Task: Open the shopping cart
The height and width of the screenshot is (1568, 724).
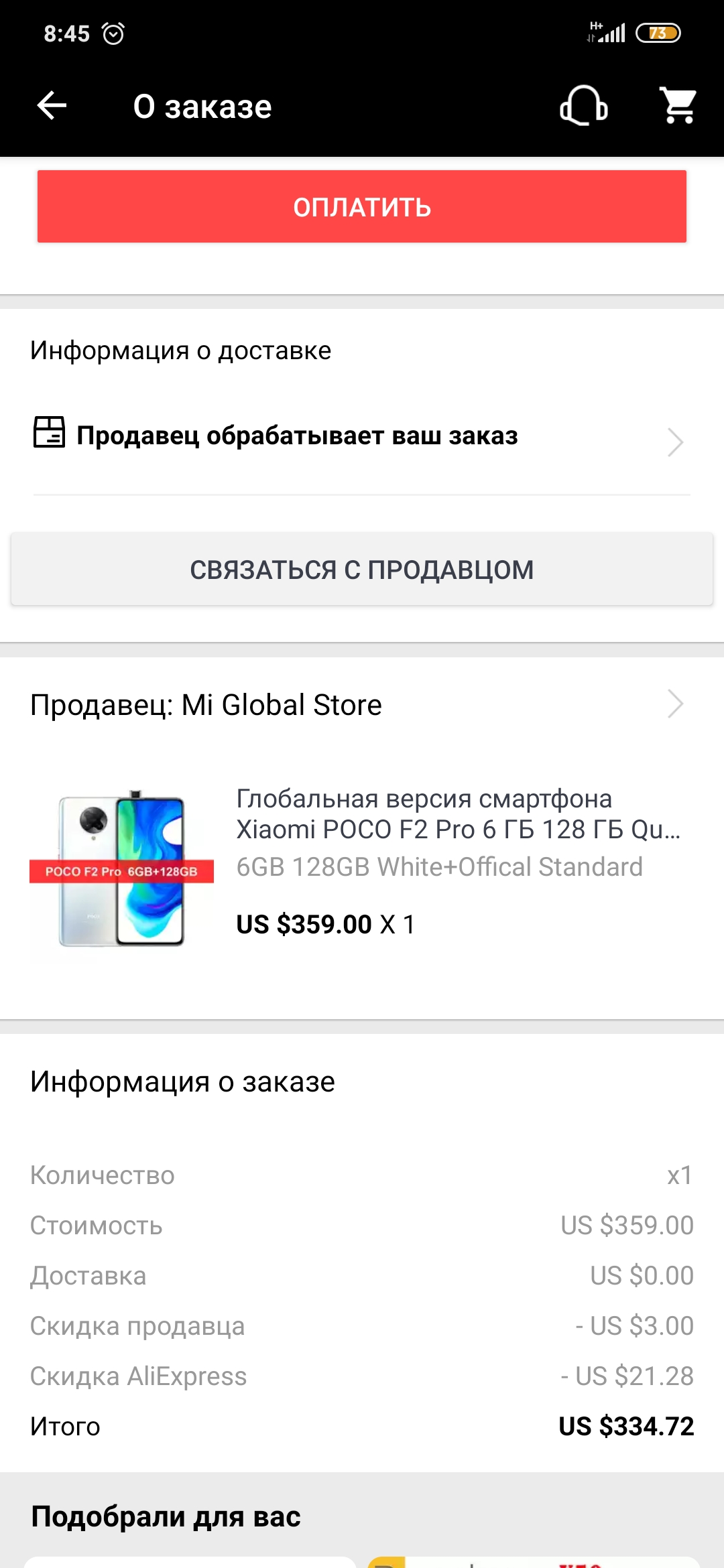Action: tap(679, 106)
